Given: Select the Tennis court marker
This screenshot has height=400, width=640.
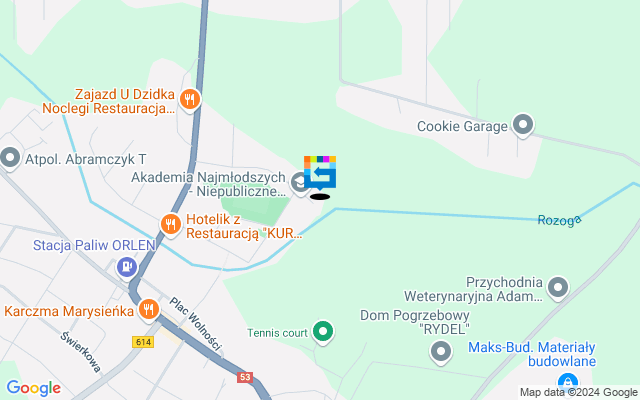Looking at the screenshot, I should [x=323, y=331].
